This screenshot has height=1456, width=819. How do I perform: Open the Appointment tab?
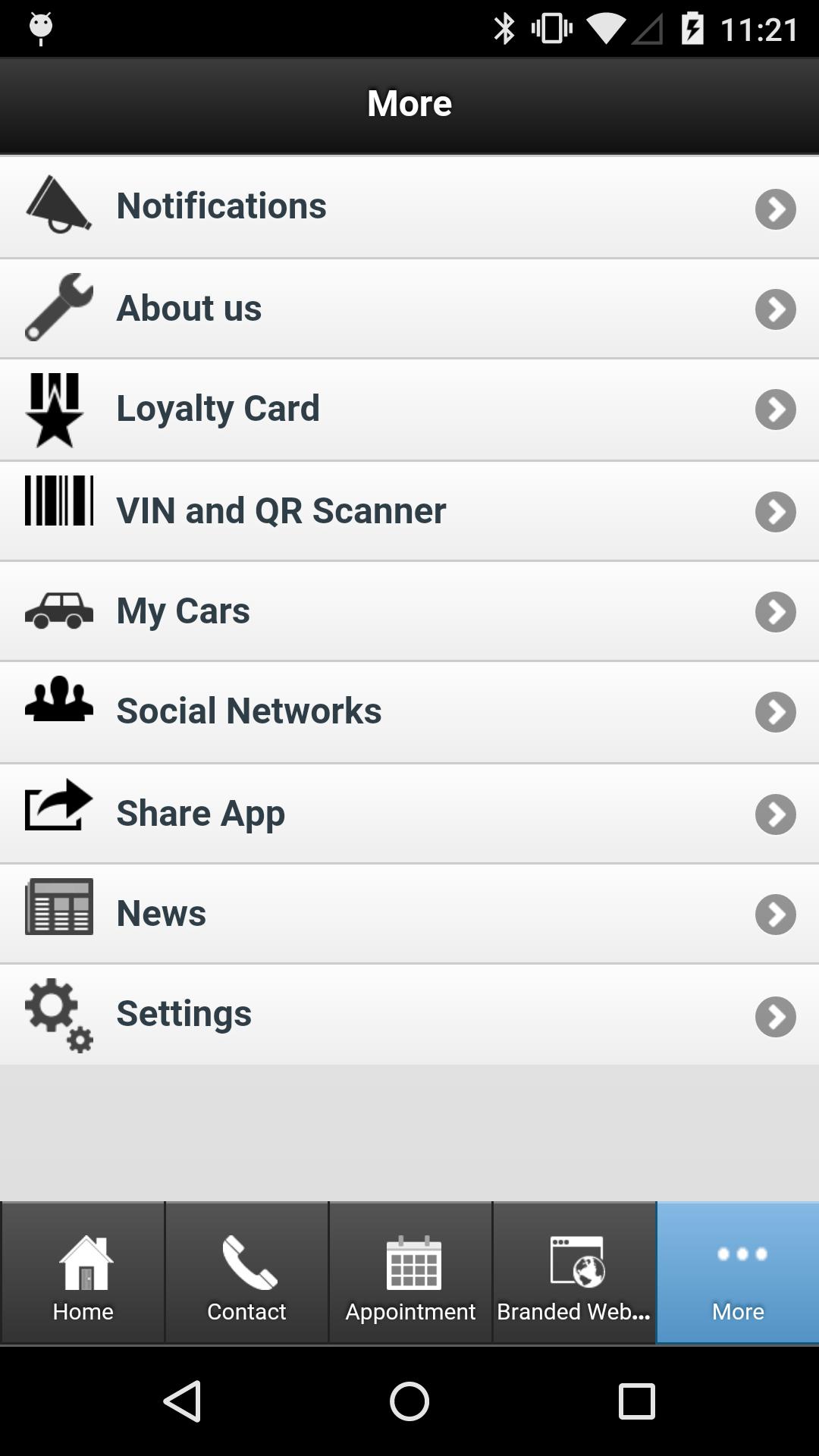point(410,1272)
